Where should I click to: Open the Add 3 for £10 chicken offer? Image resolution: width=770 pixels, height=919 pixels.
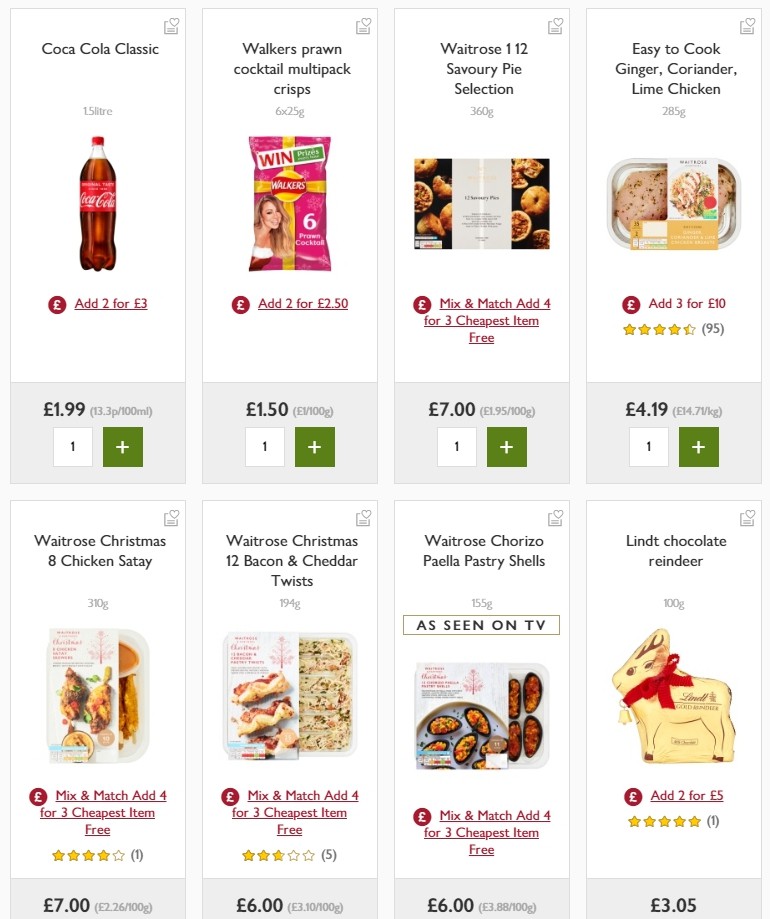(685, 304)
